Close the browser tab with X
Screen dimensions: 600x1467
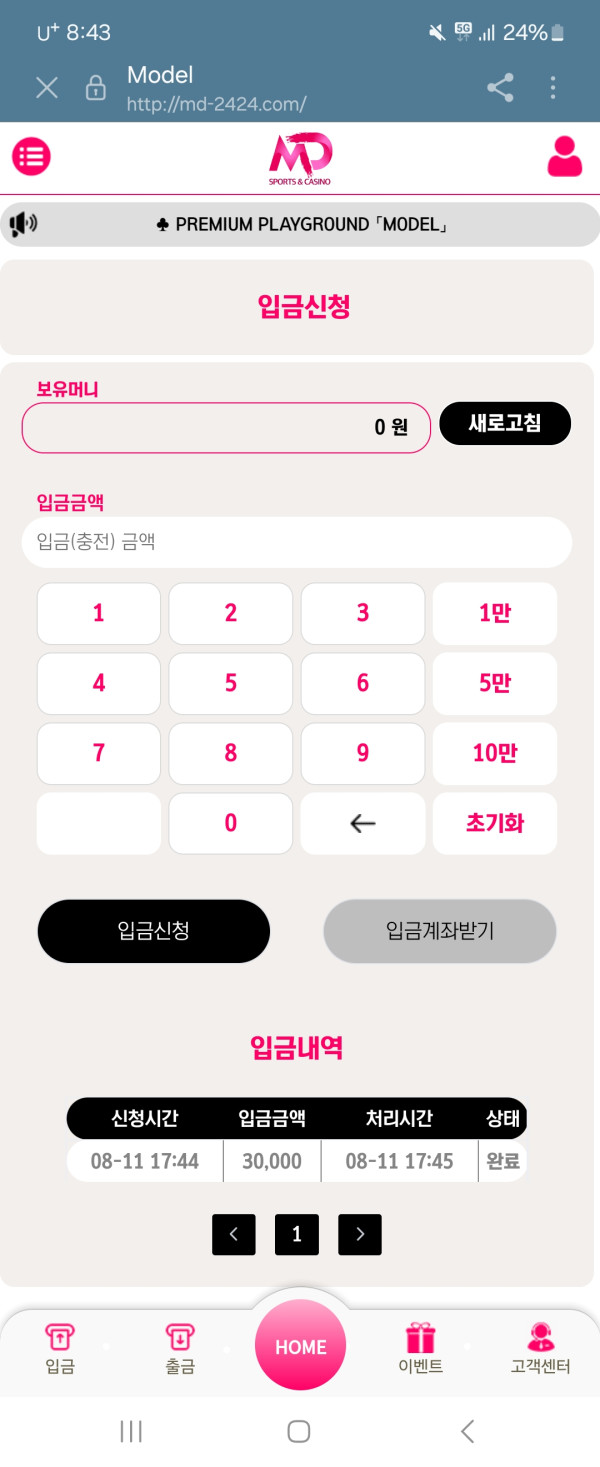click(47, 88)
